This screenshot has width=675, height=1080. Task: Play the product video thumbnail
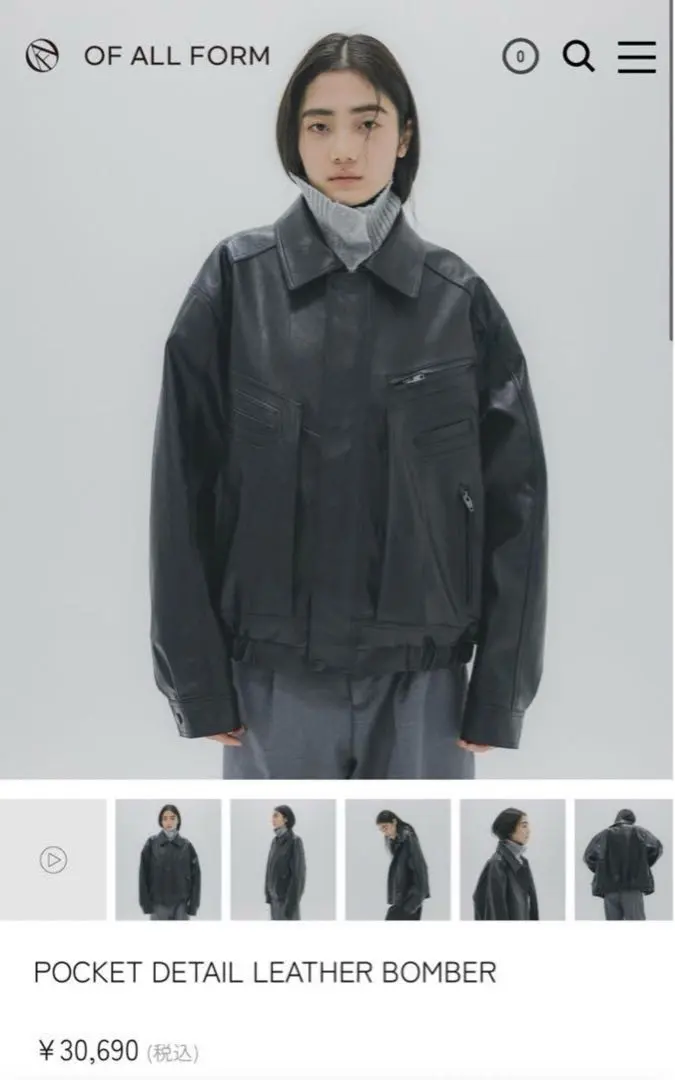53,859
